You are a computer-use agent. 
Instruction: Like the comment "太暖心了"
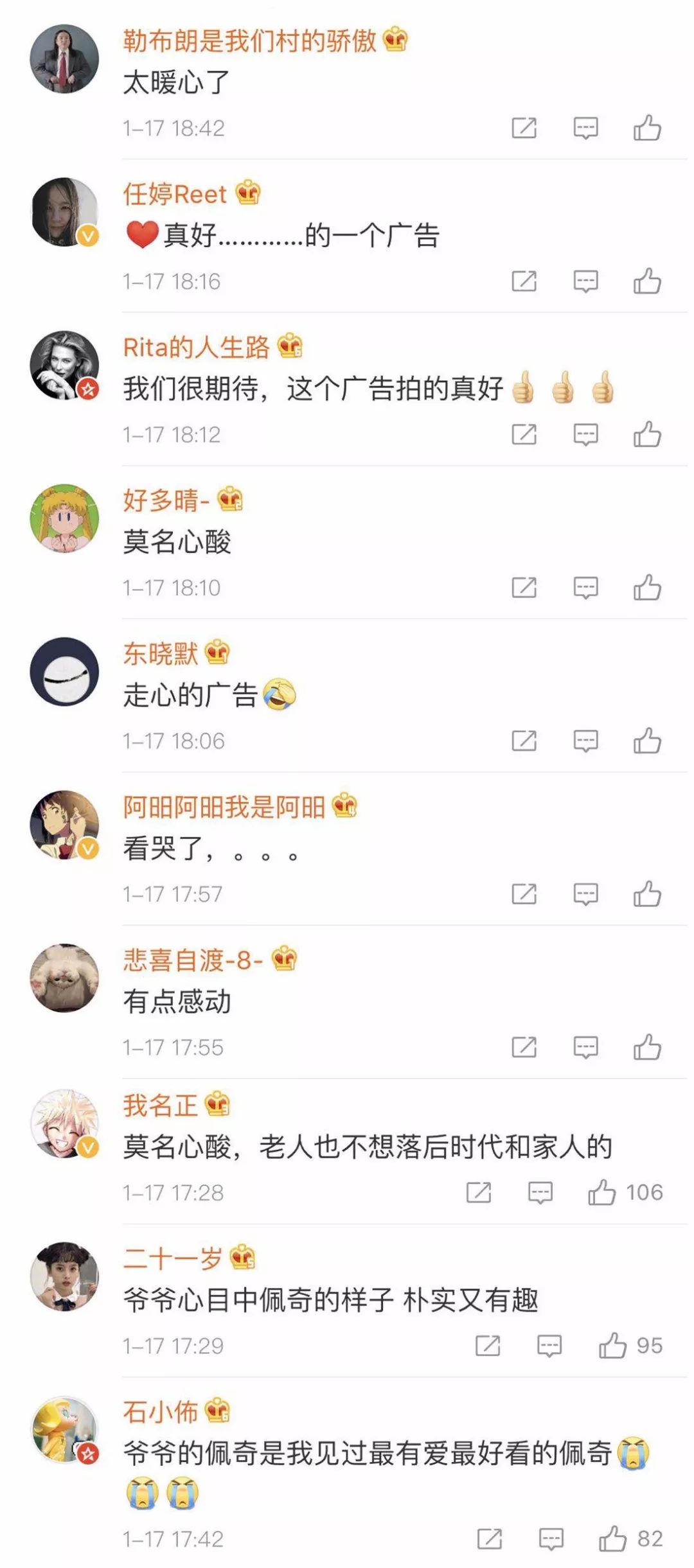point(646,128)
